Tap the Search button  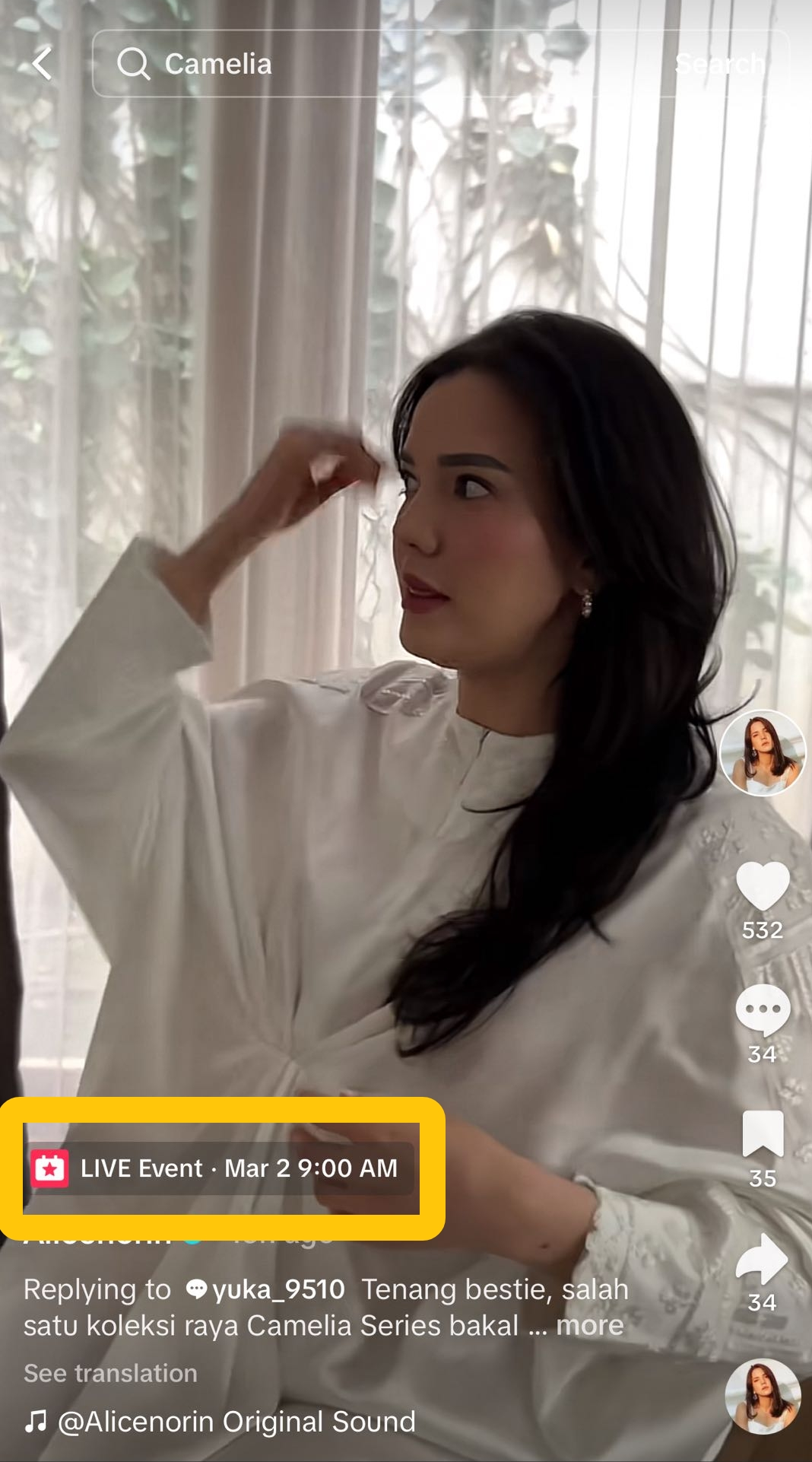[x=719, y=64]
